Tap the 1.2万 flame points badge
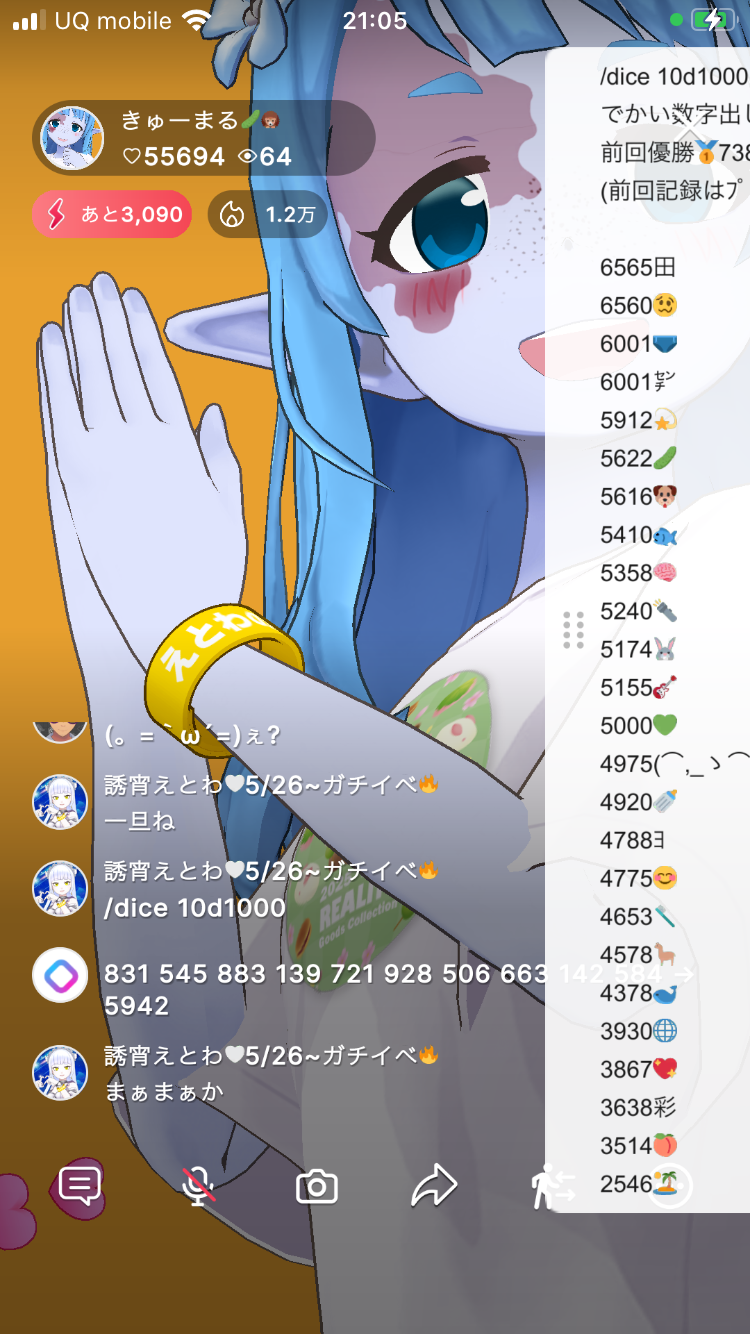The height and width of the screenshot is (1334, 750). [x=267, y=214]
